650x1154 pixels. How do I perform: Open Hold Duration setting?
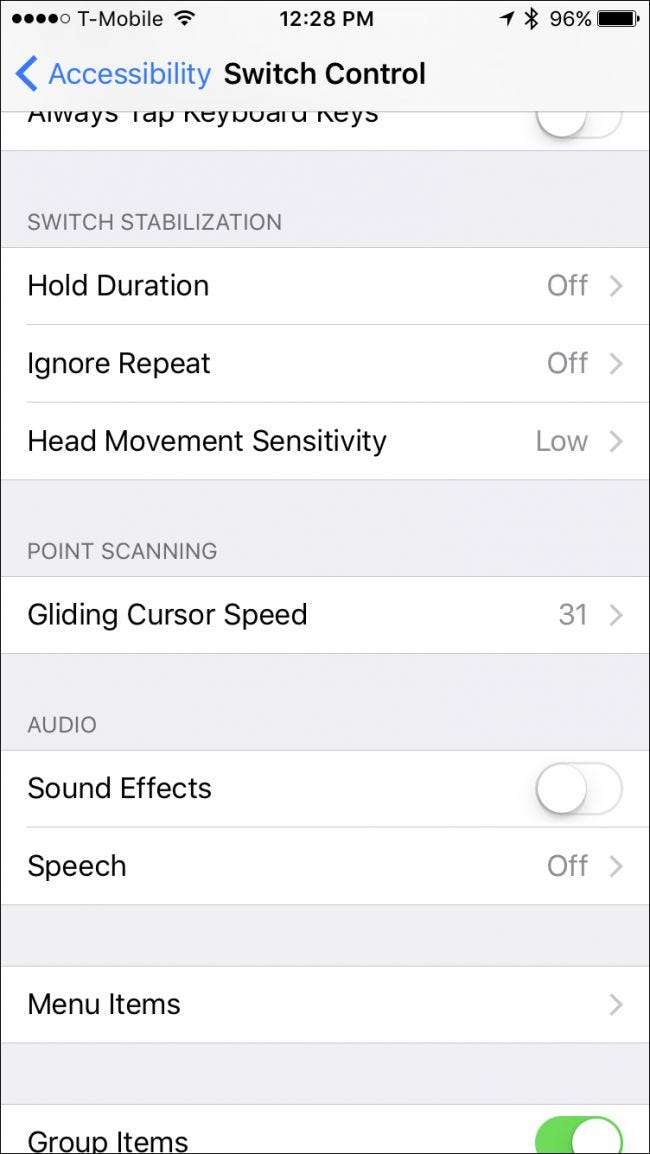[x=325, y=286]
